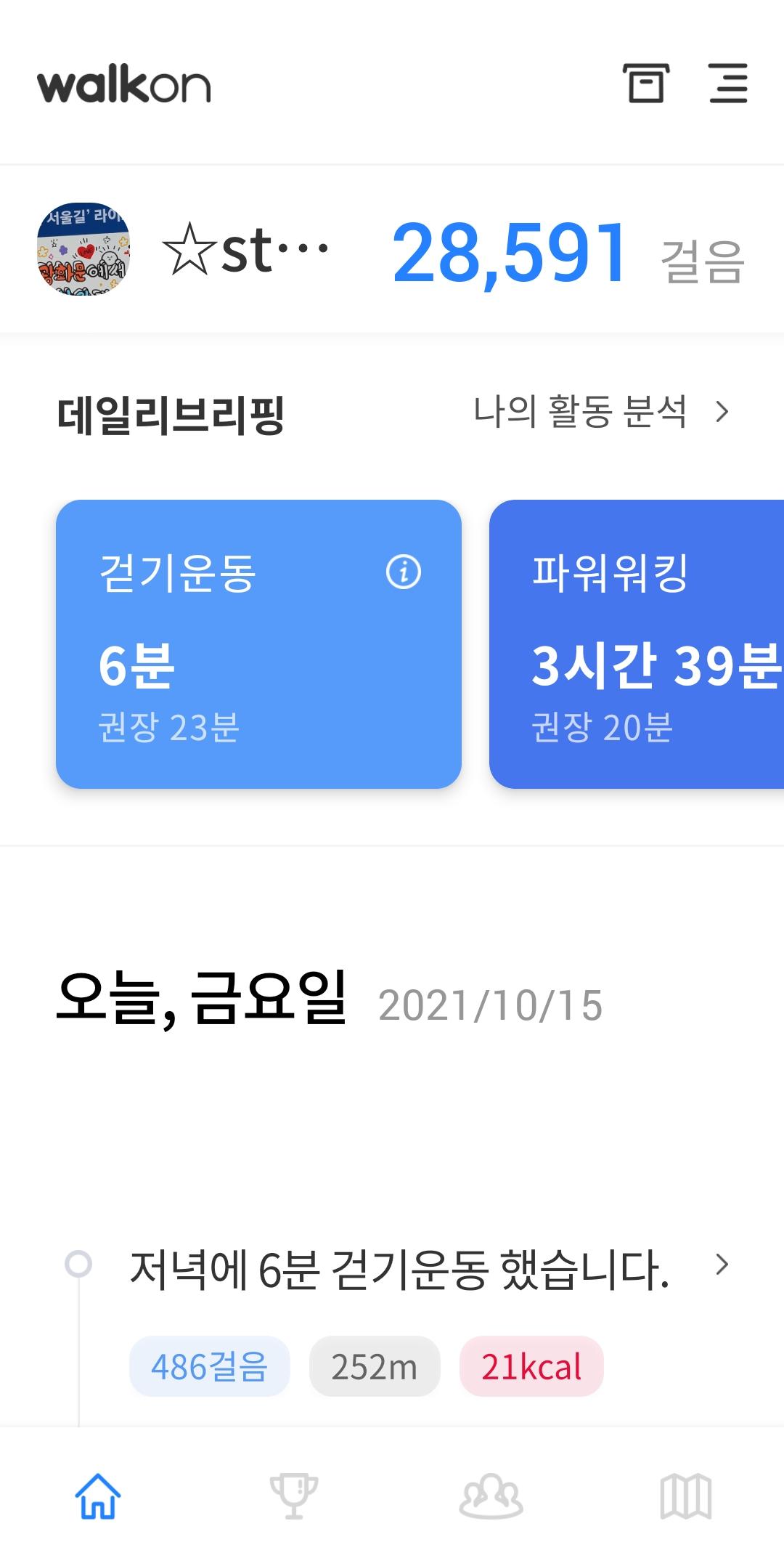Image resolution: width=784 pixels, height=1566 pixels.
Task: Open the 저녁에 6분 걷기운동 entry
Action: click(399, 1270)
